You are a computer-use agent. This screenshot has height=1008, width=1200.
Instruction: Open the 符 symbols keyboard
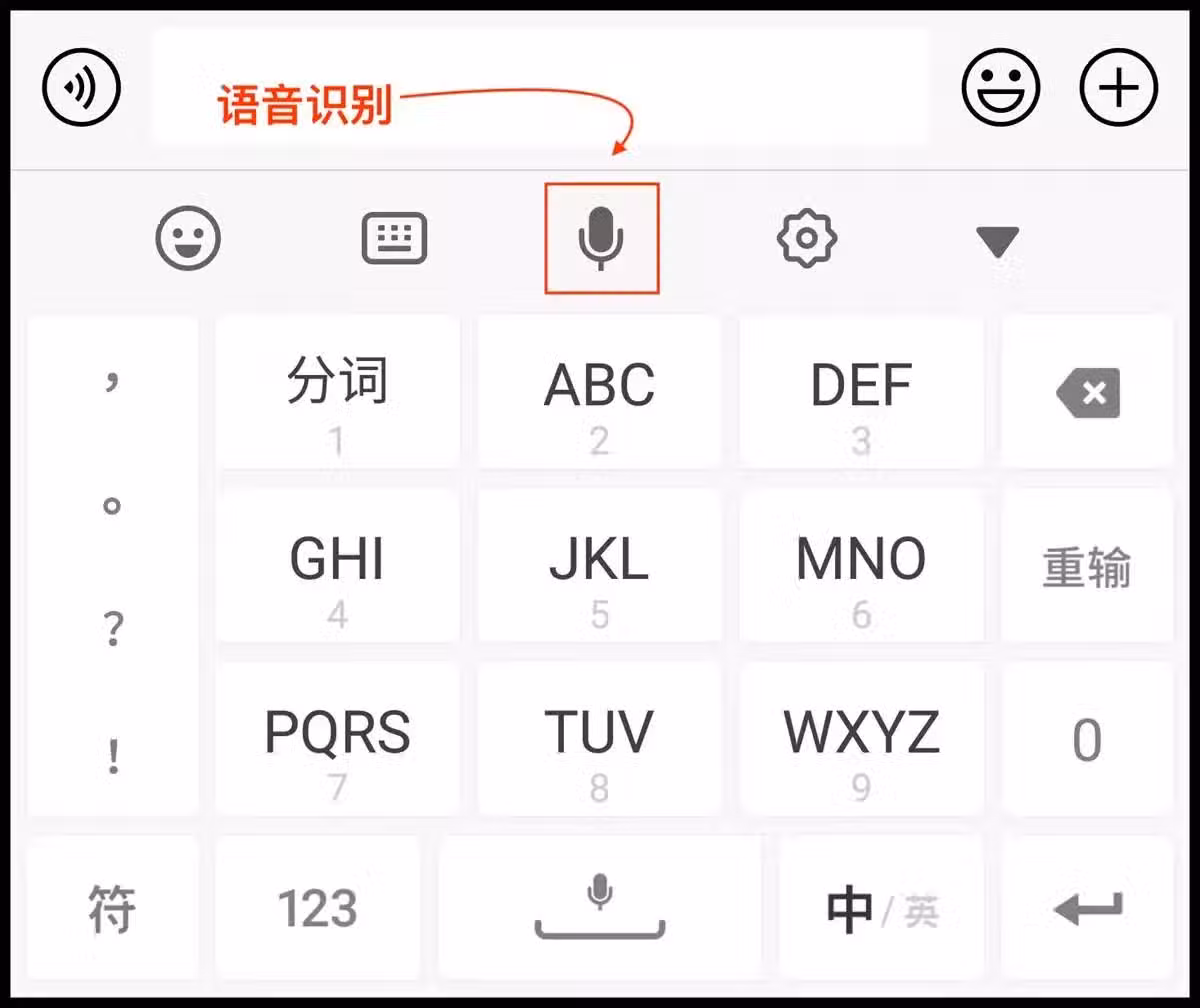(x=112, y=910)
